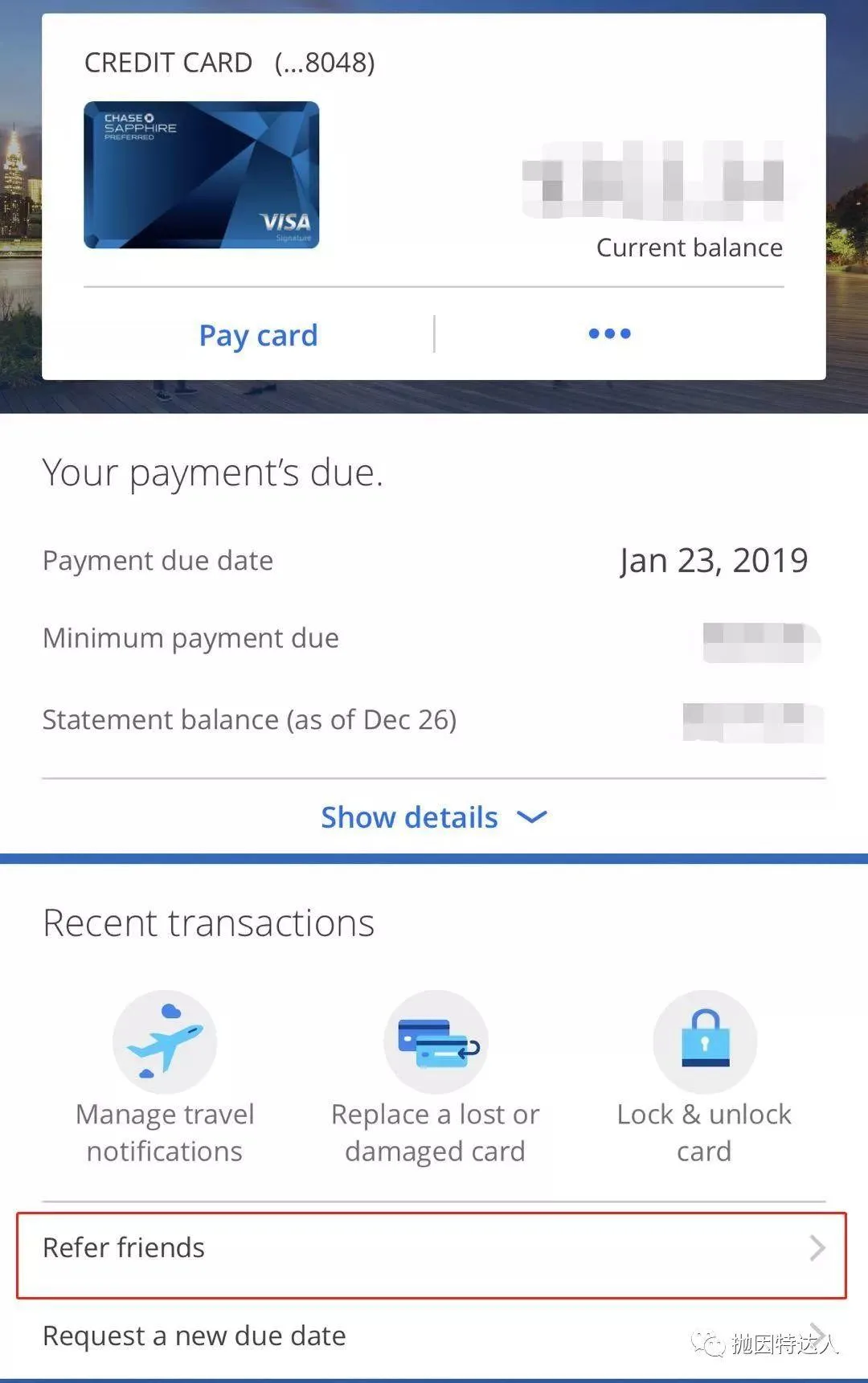Expand the Refer friends row chevron
This screenshot has height=1383, width=868.
click(818, 1247)
